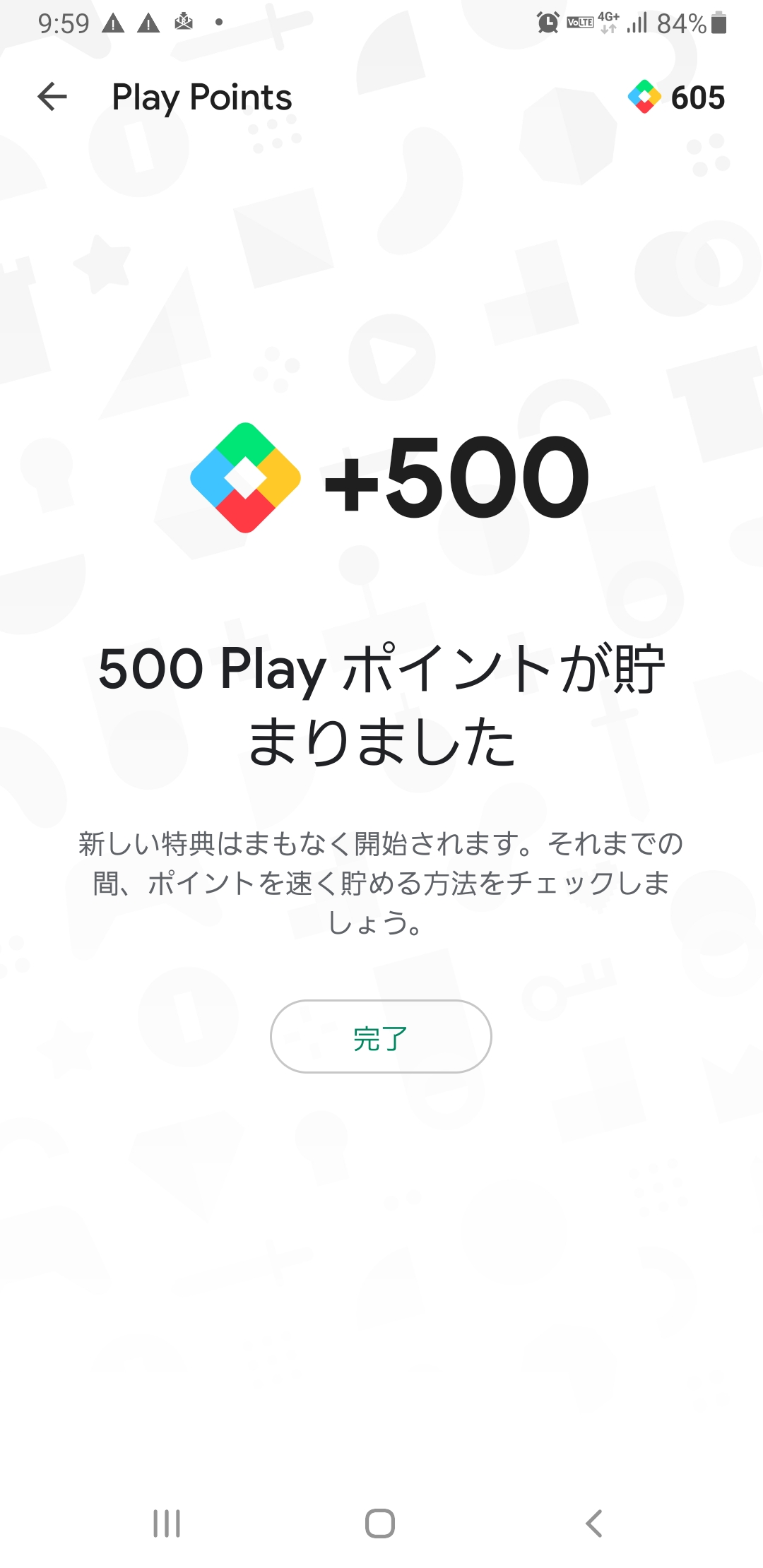
Task: Go back using the top arrow
Action: point(52,97)
